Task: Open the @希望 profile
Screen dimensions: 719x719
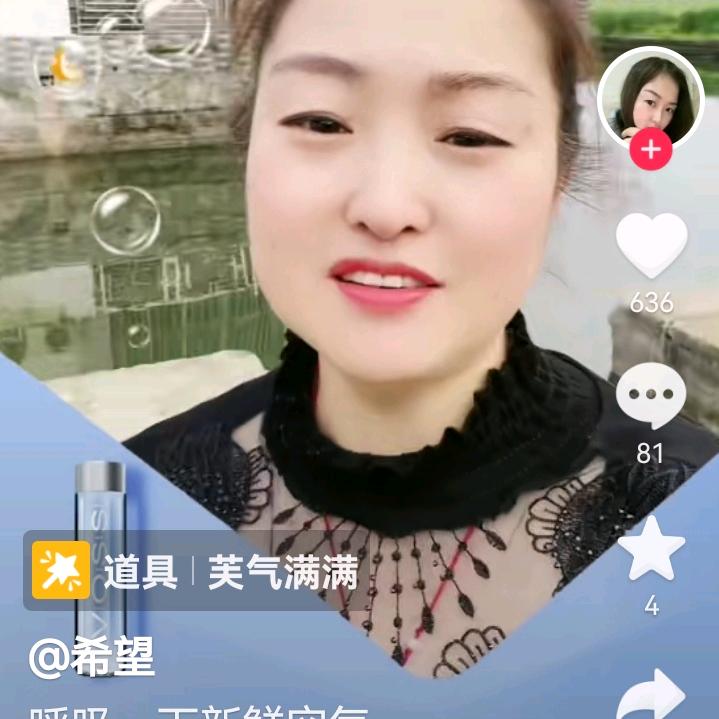Action: point(92,657)
